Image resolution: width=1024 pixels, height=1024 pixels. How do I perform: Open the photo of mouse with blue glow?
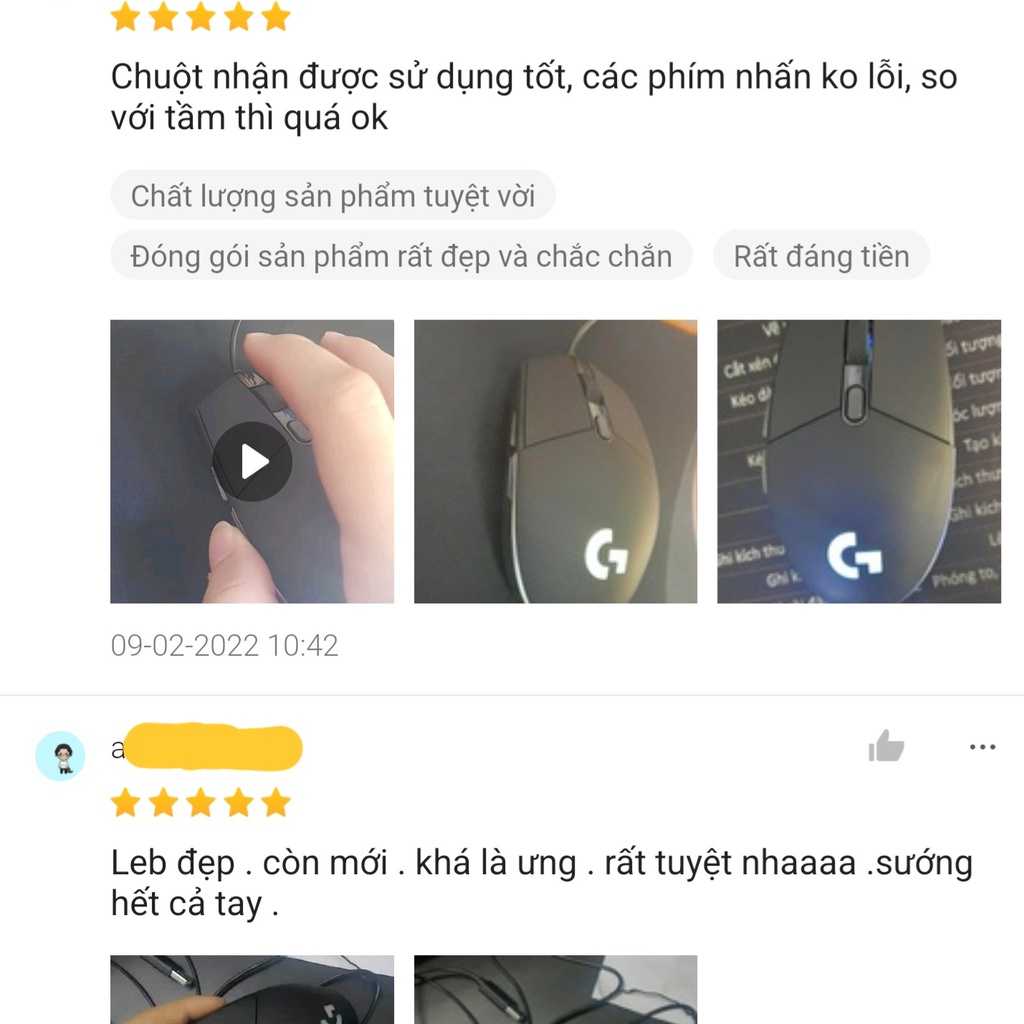(859, 461)
